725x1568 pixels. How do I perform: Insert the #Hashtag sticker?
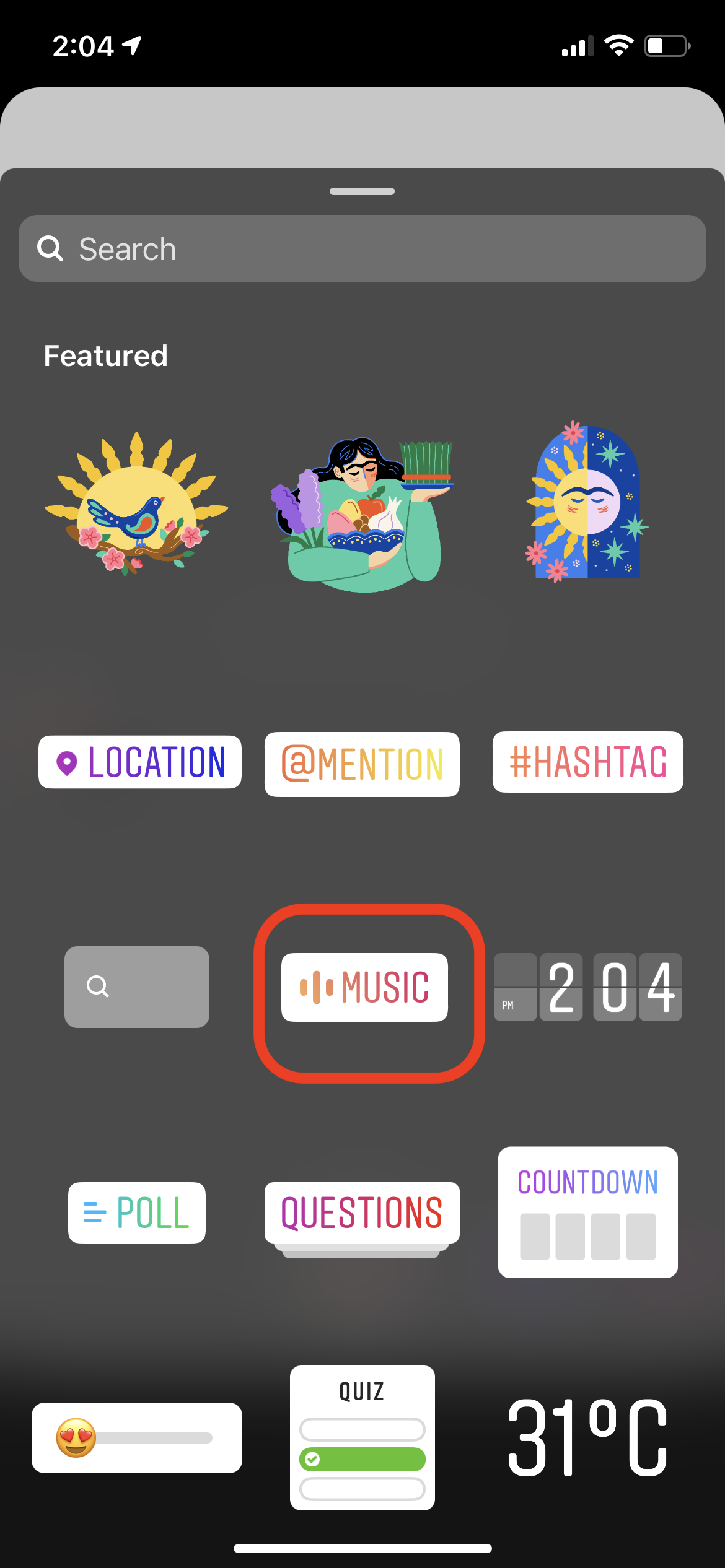pyautogui.click(x=588, y=762)
